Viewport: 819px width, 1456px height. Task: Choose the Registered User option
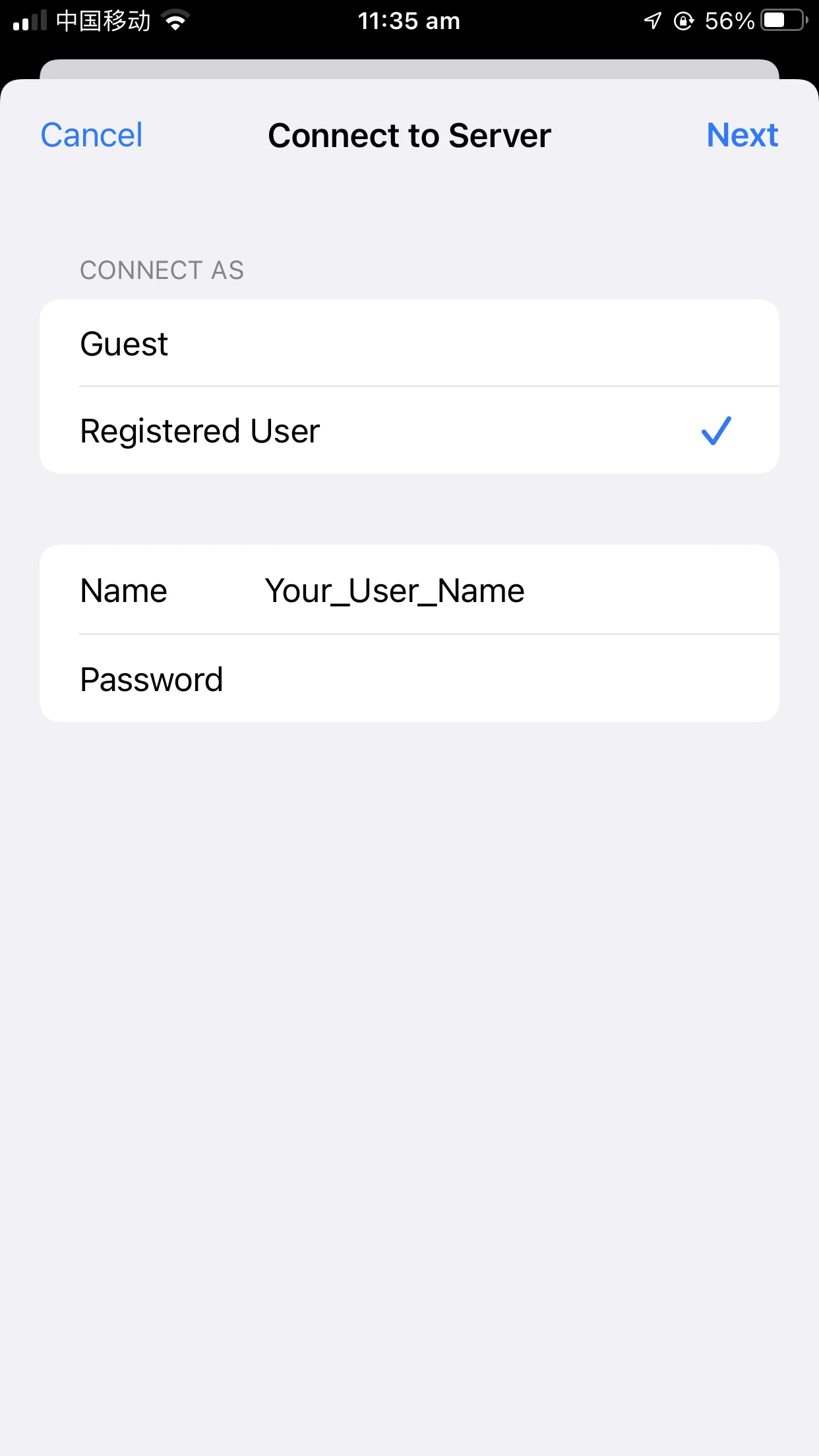(x=409, y=431)
